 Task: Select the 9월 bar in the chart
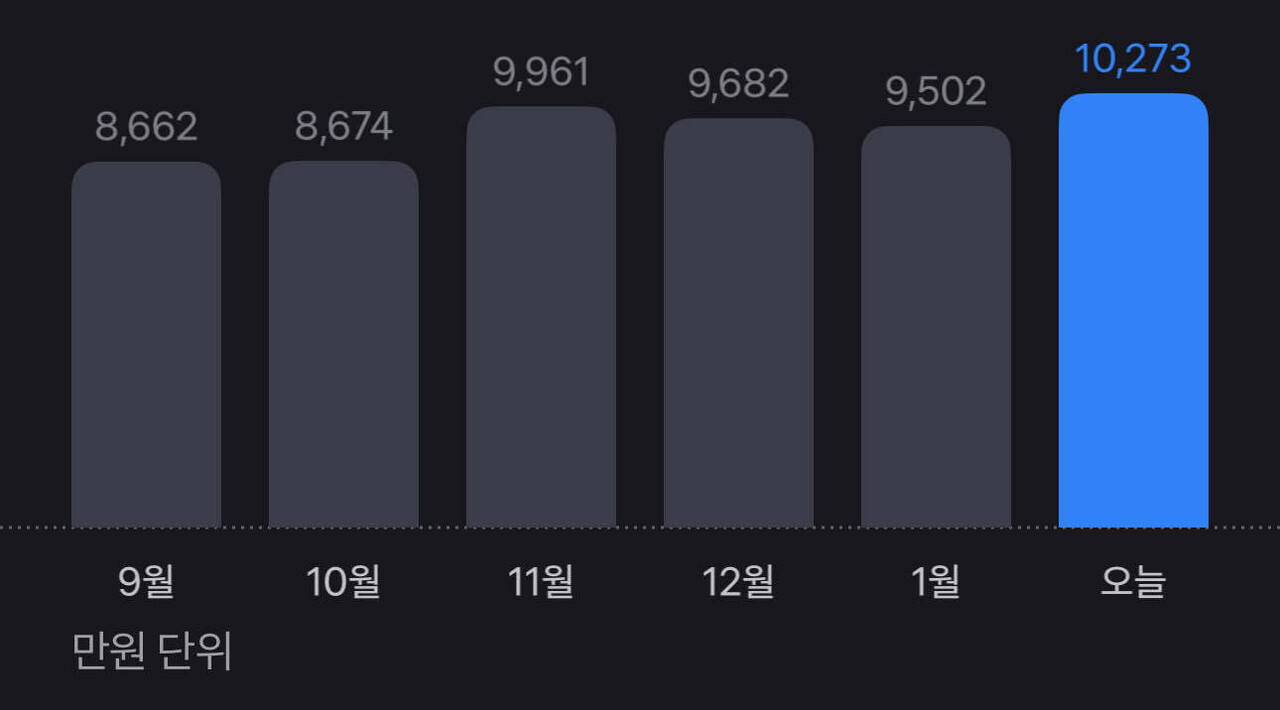(146, 345)
